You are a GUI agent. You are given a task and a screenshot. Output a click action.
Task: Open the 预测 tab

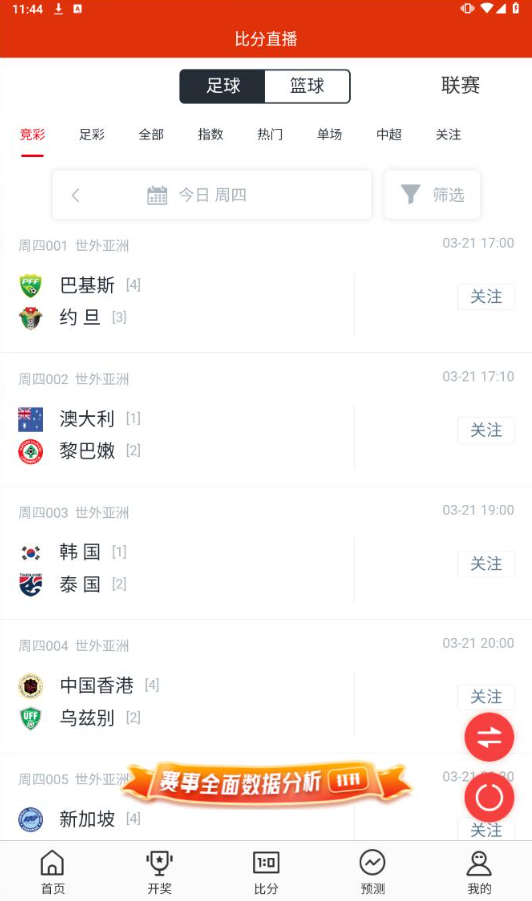tap(372, 871)
